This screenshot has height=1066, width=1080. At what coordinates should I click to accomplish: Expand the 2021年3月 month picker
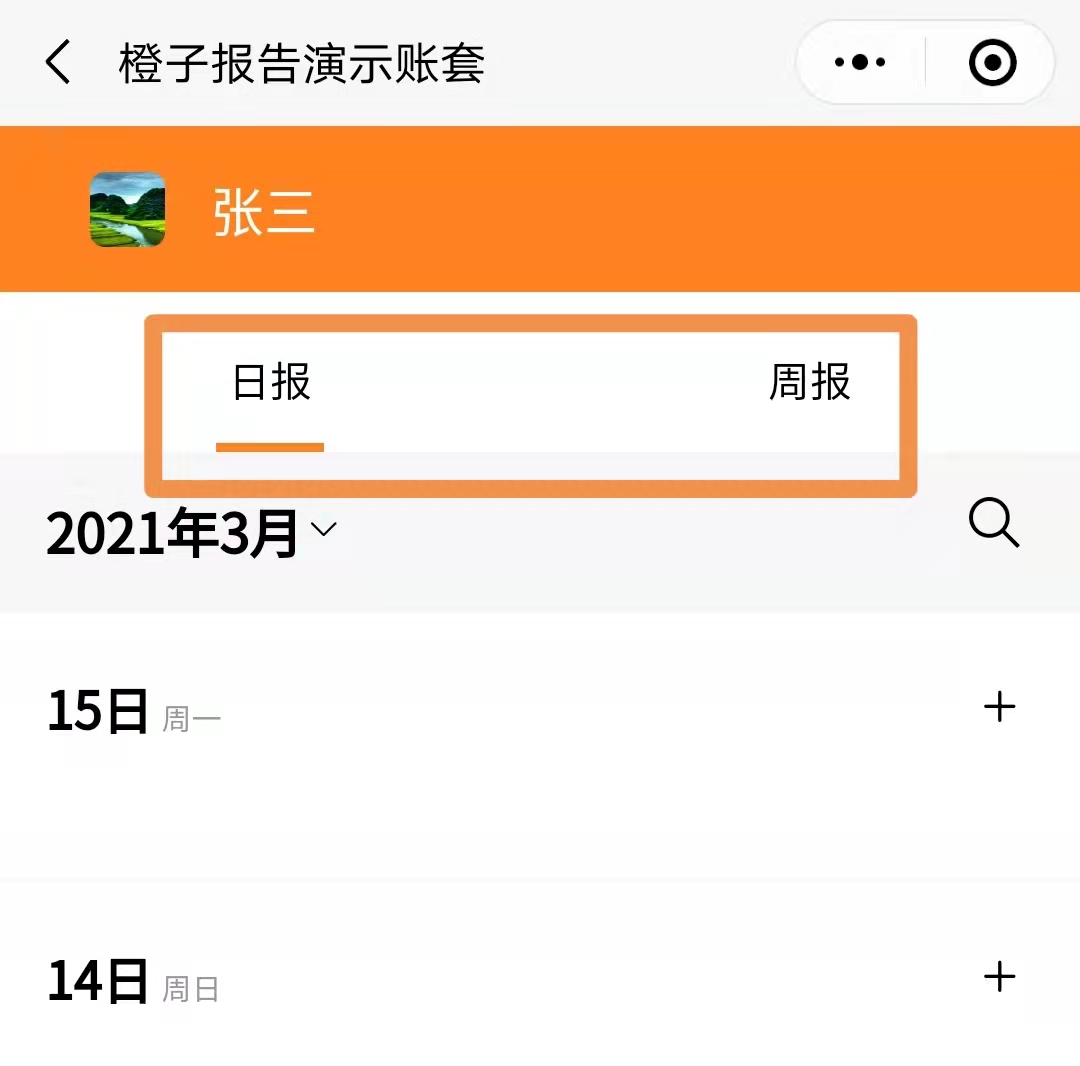192,533
